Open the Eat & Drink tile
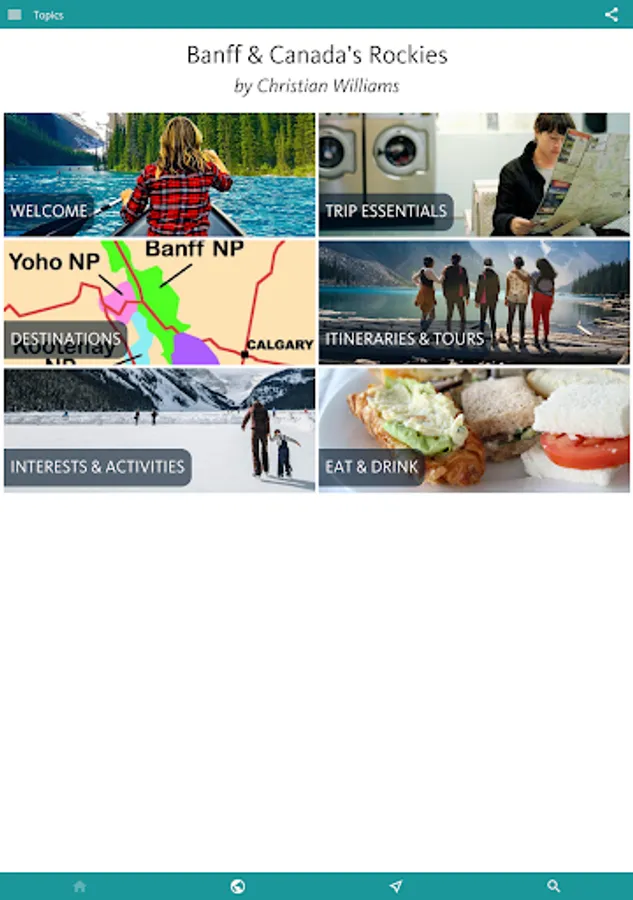Screen dimensions: 633x900 coord(474,430)
